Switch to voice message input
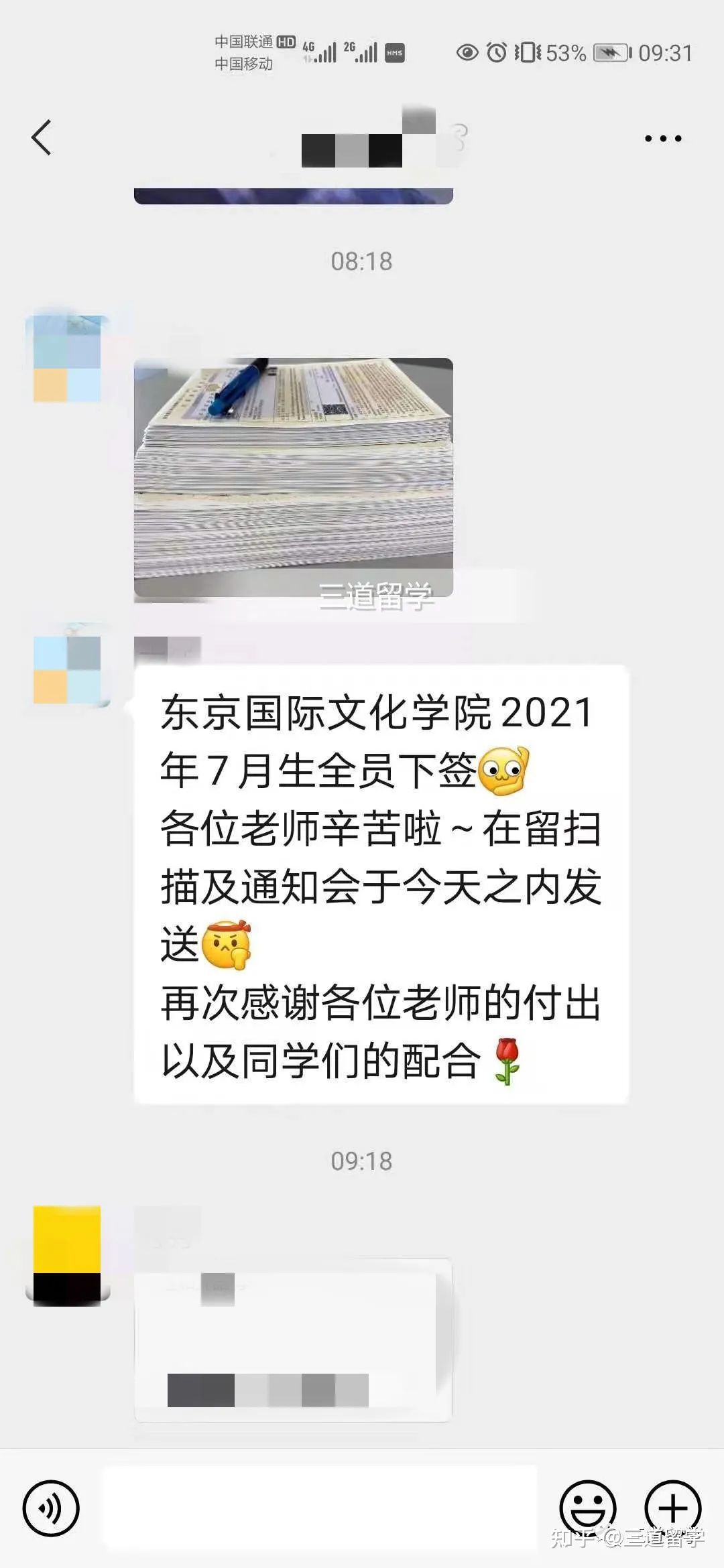This screenshot has width=724, height=1568. click(51, 1508)
